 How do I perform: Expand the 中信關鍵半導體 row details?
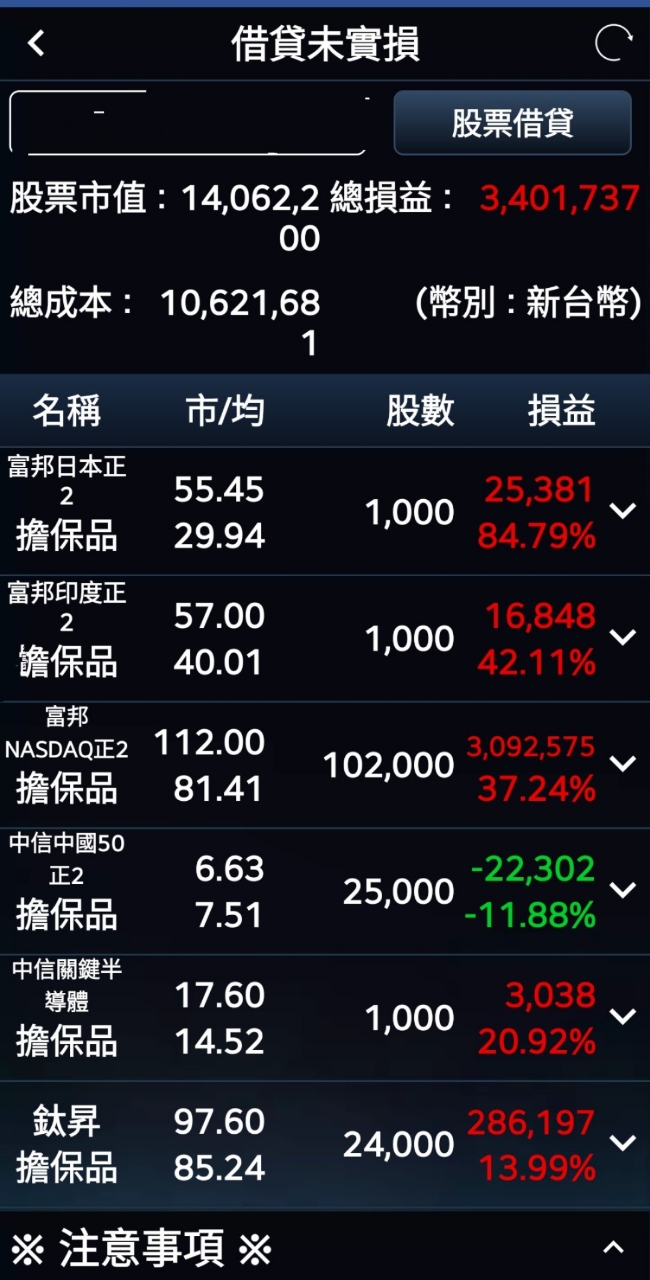click(623, 1017)
